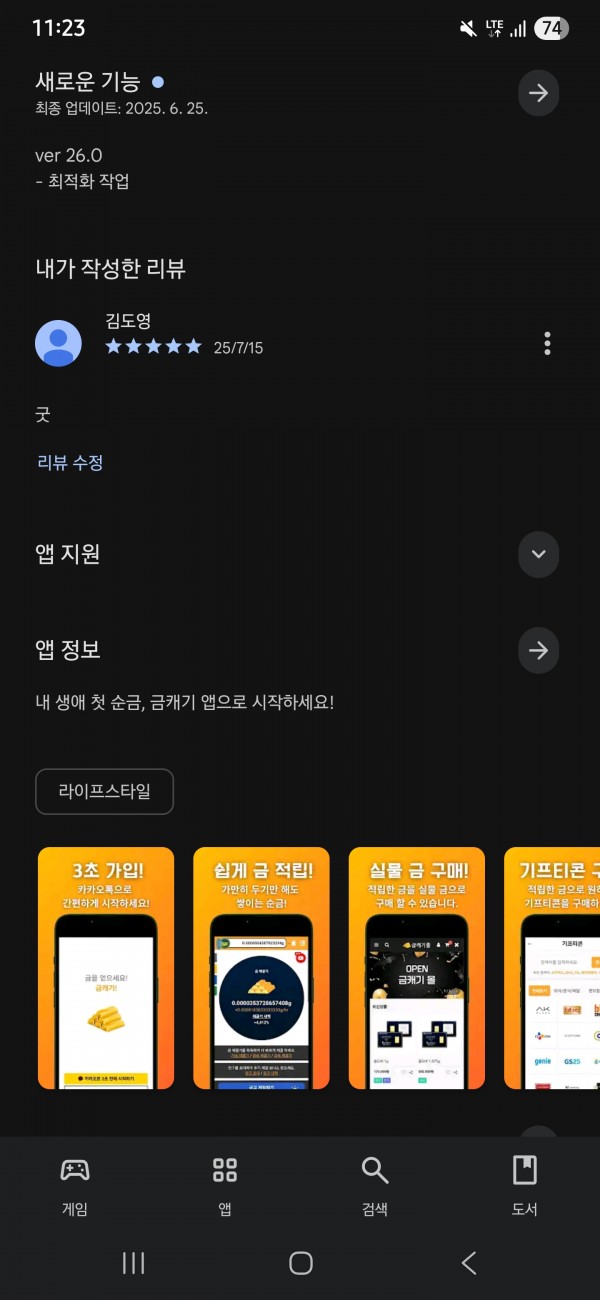Open the 앱 정보 arrow
This screenshot has height=1300, width=600.
[x=538, y=651]
